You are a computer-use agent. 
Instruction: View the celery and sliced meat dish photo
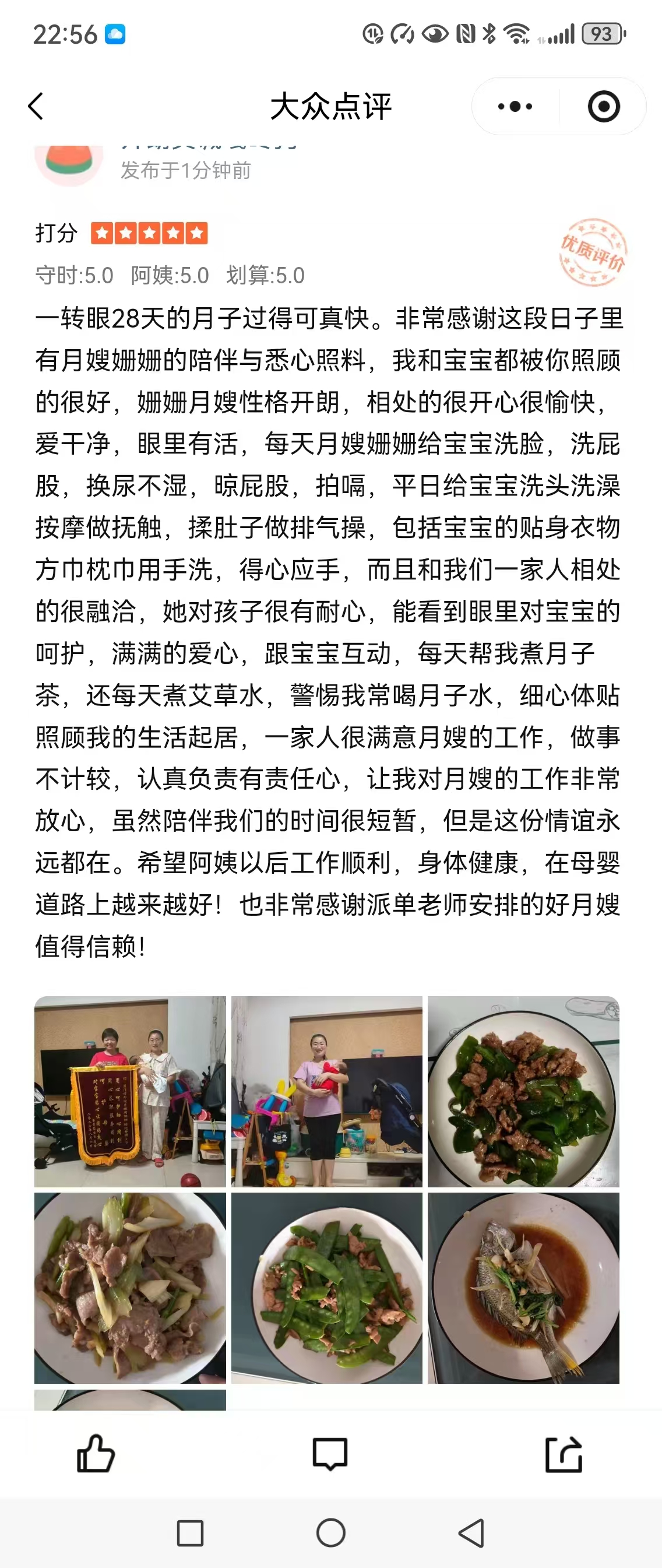point(130,1288)
